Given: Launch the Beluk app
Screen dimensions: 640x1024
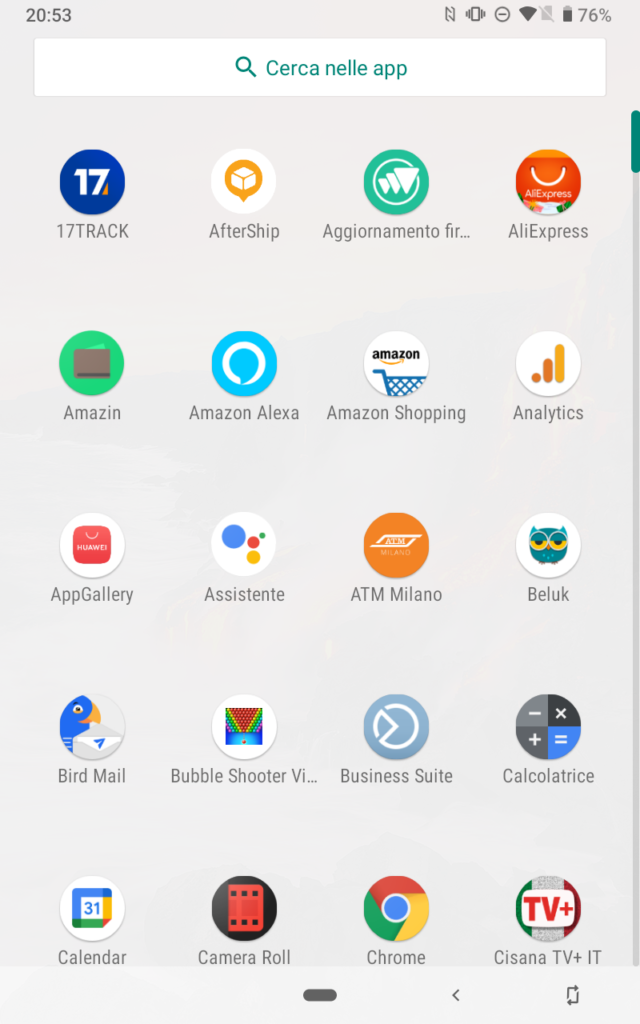Looking at the screenshot, I should tap(548, 546).
